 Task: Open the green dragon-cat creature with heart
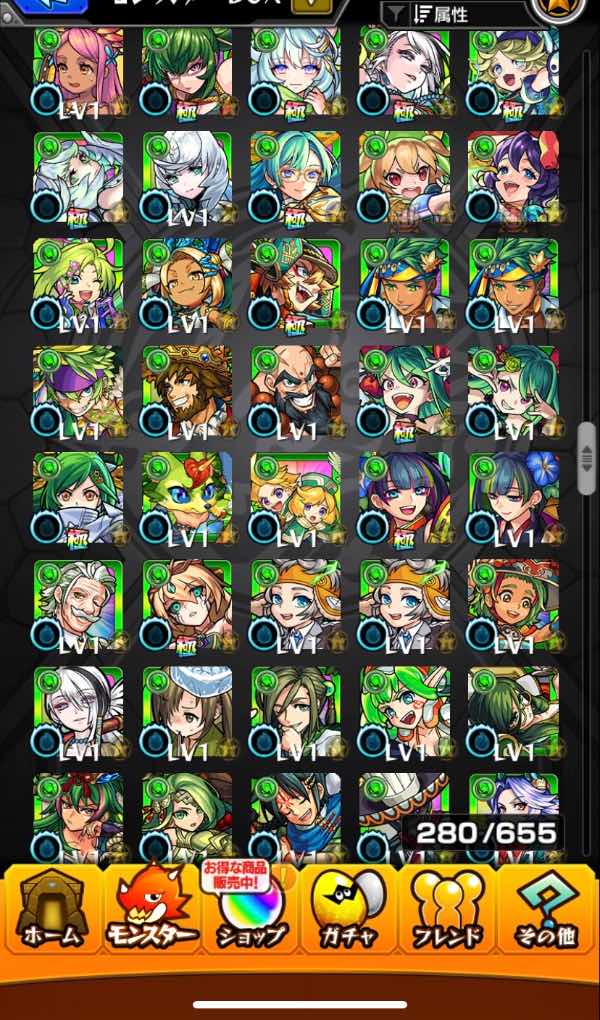(187, 497)
